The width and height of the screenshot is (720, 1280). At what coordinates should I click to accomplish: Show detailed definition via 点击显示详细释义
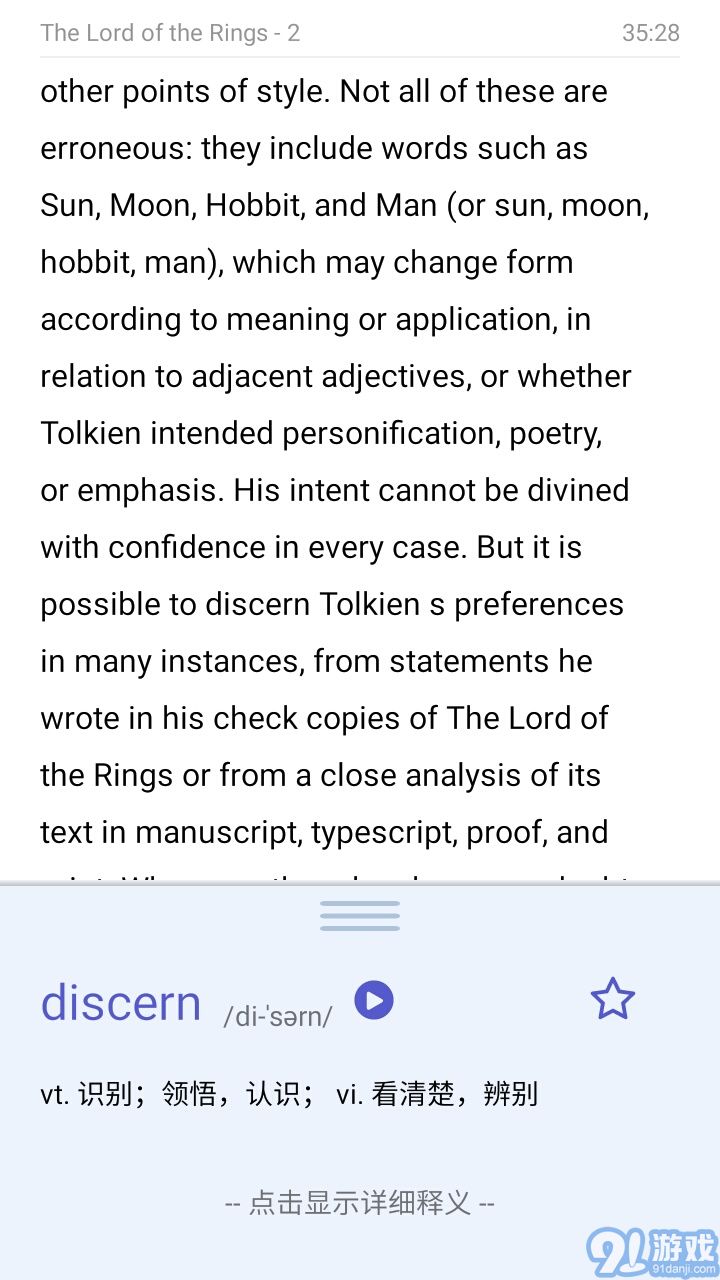[x=360, y=1202]
